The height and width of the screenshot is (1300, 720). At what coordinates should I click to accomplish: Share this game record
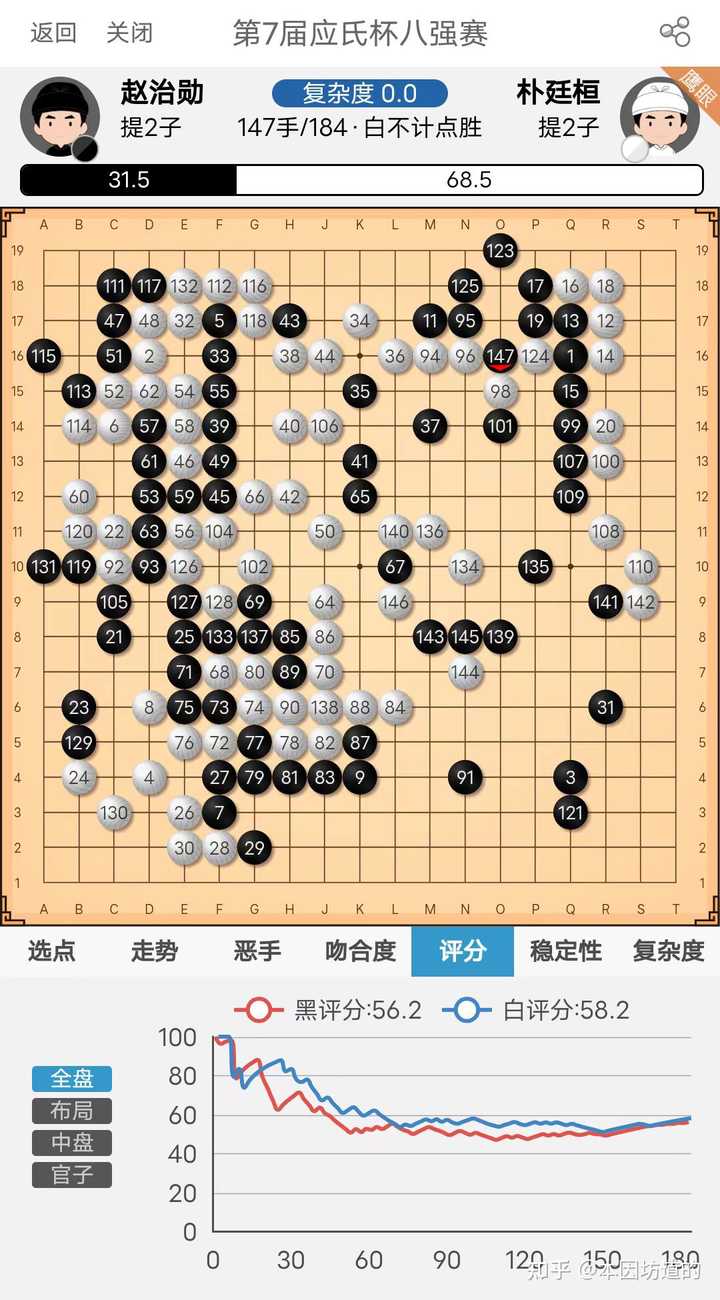coord(675,32)
